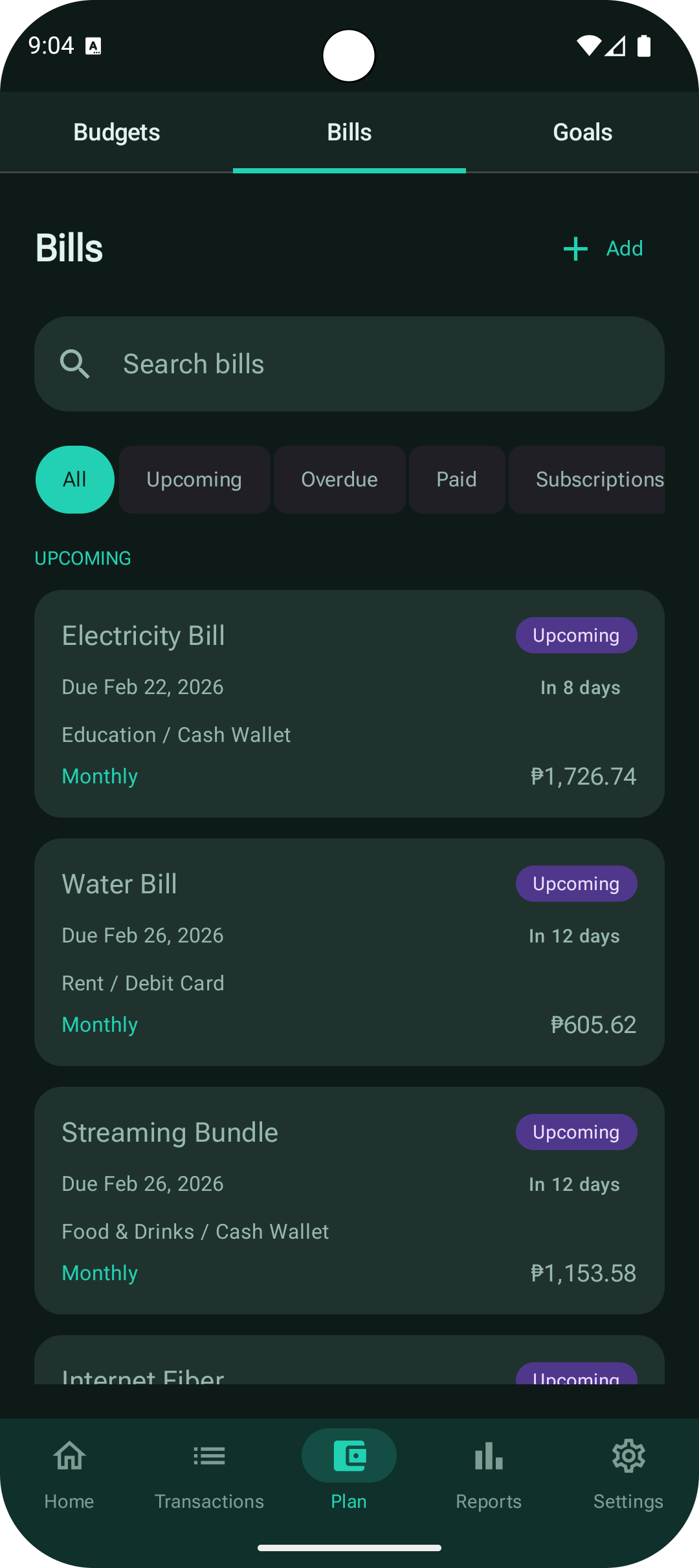The image size is (699, 1568).
Task: Tap the Search bills input field
Action: tap(349, 364)
